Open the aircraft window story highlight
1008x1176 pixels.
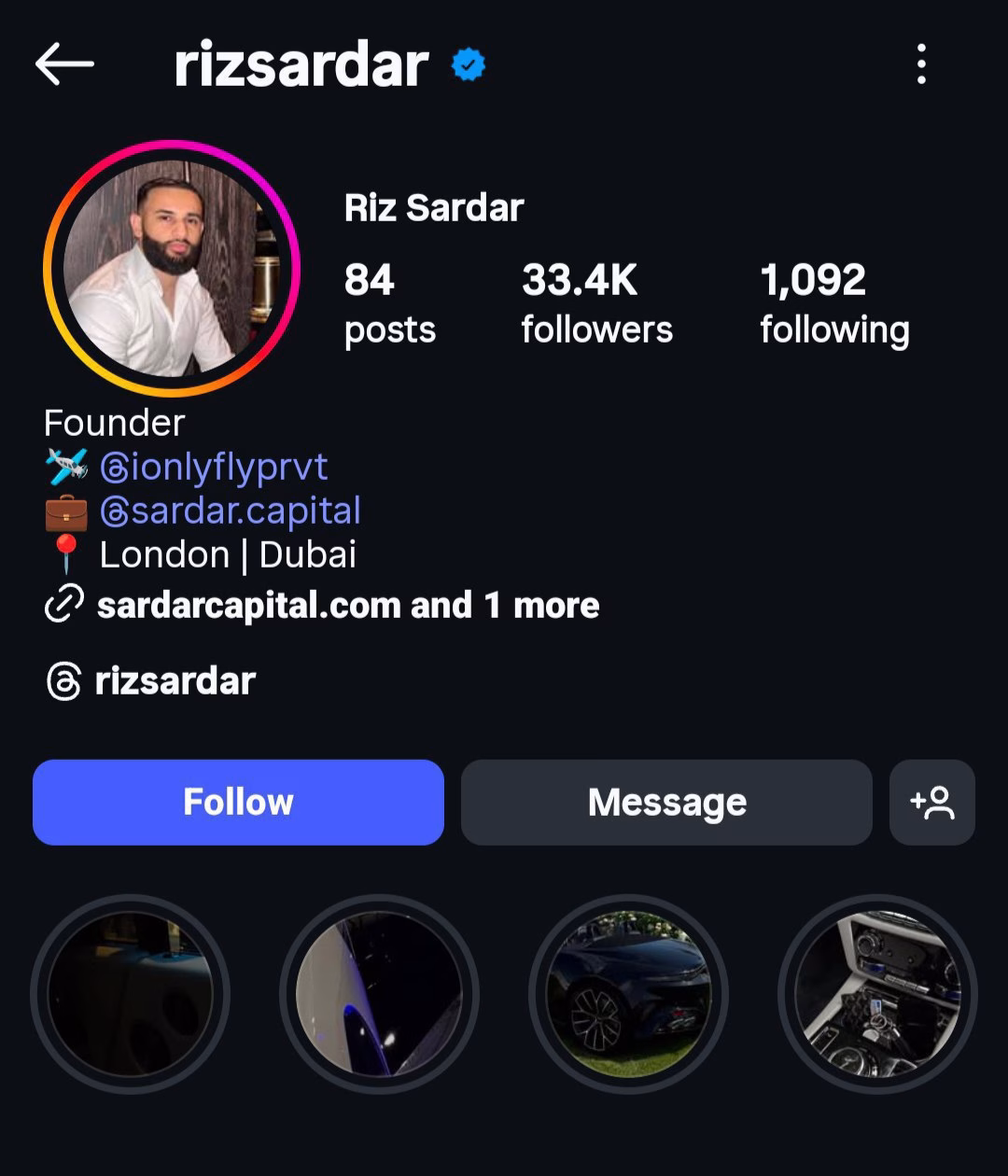point(379,993)
